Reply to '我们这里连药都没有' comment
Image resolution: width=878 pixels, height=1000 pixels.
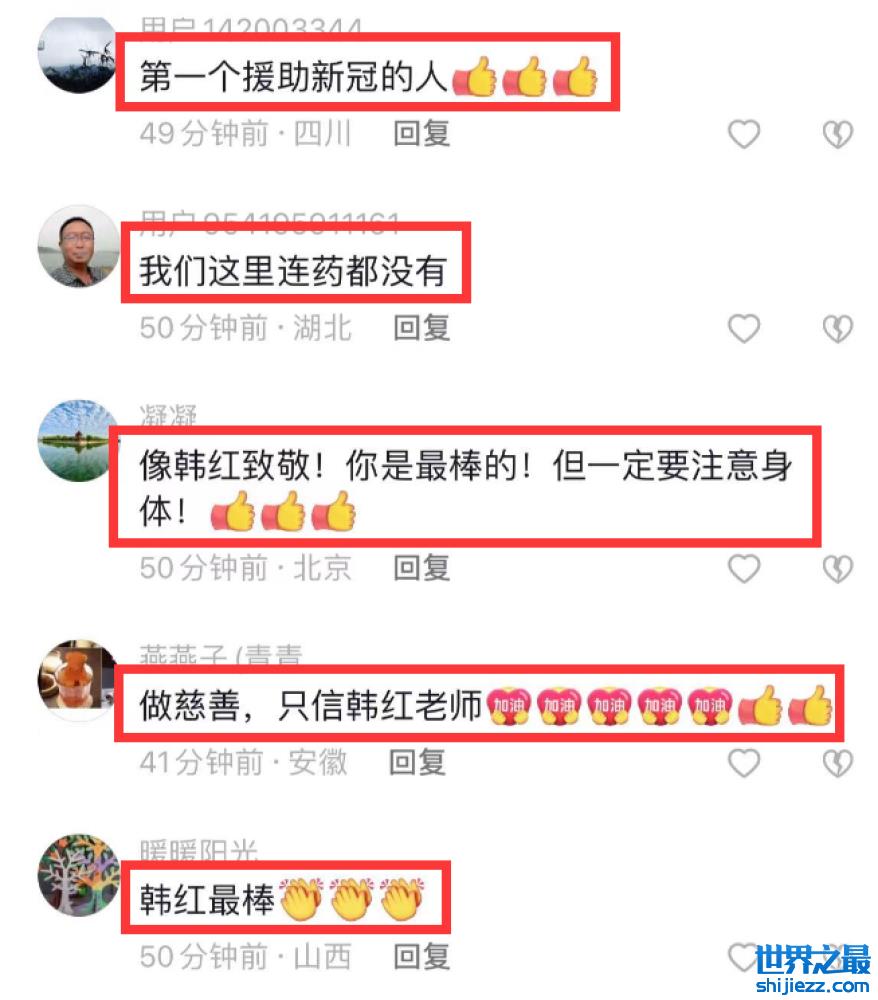421,328
